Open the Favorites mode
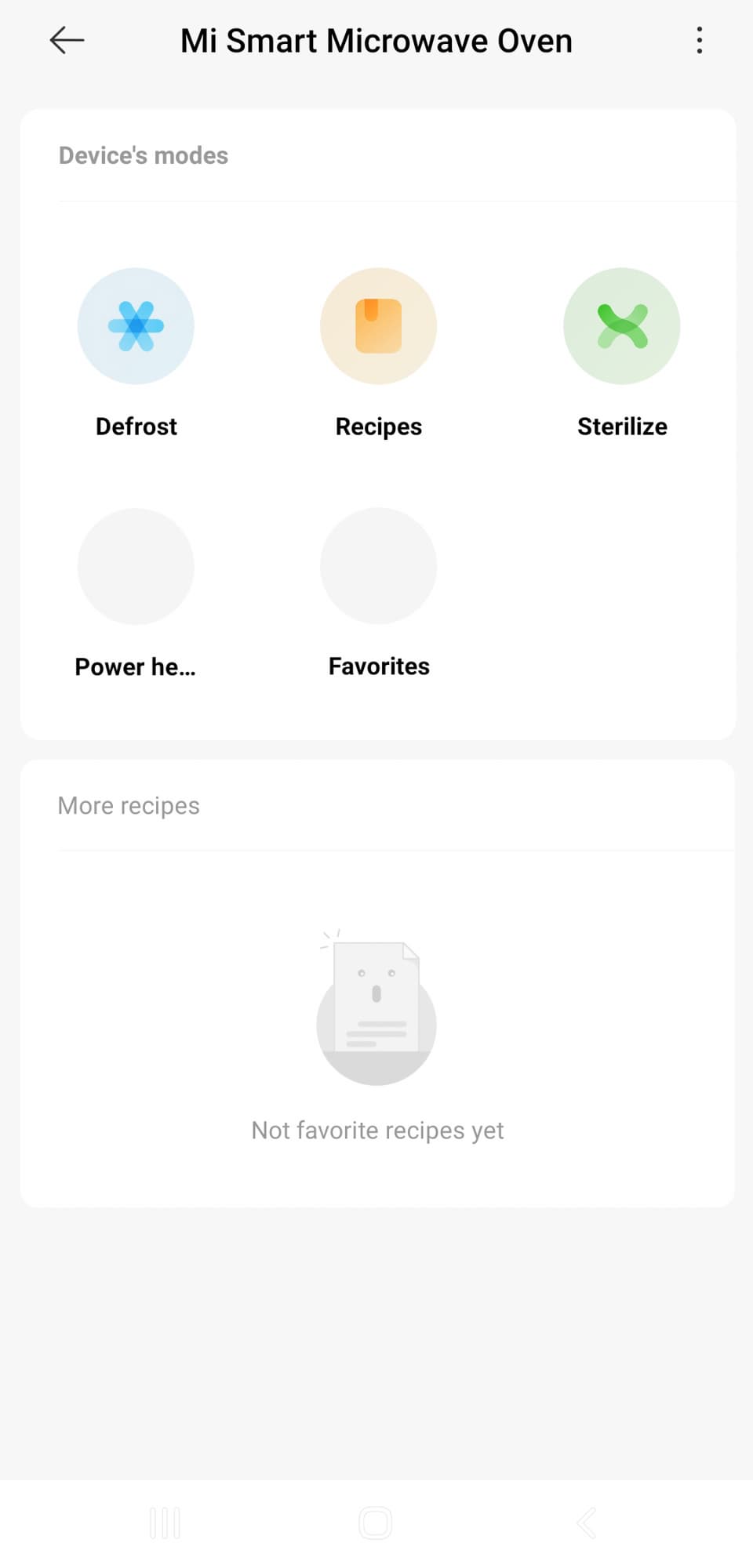The height and width of the screenshot is (1568, 753). coord(378,566)
